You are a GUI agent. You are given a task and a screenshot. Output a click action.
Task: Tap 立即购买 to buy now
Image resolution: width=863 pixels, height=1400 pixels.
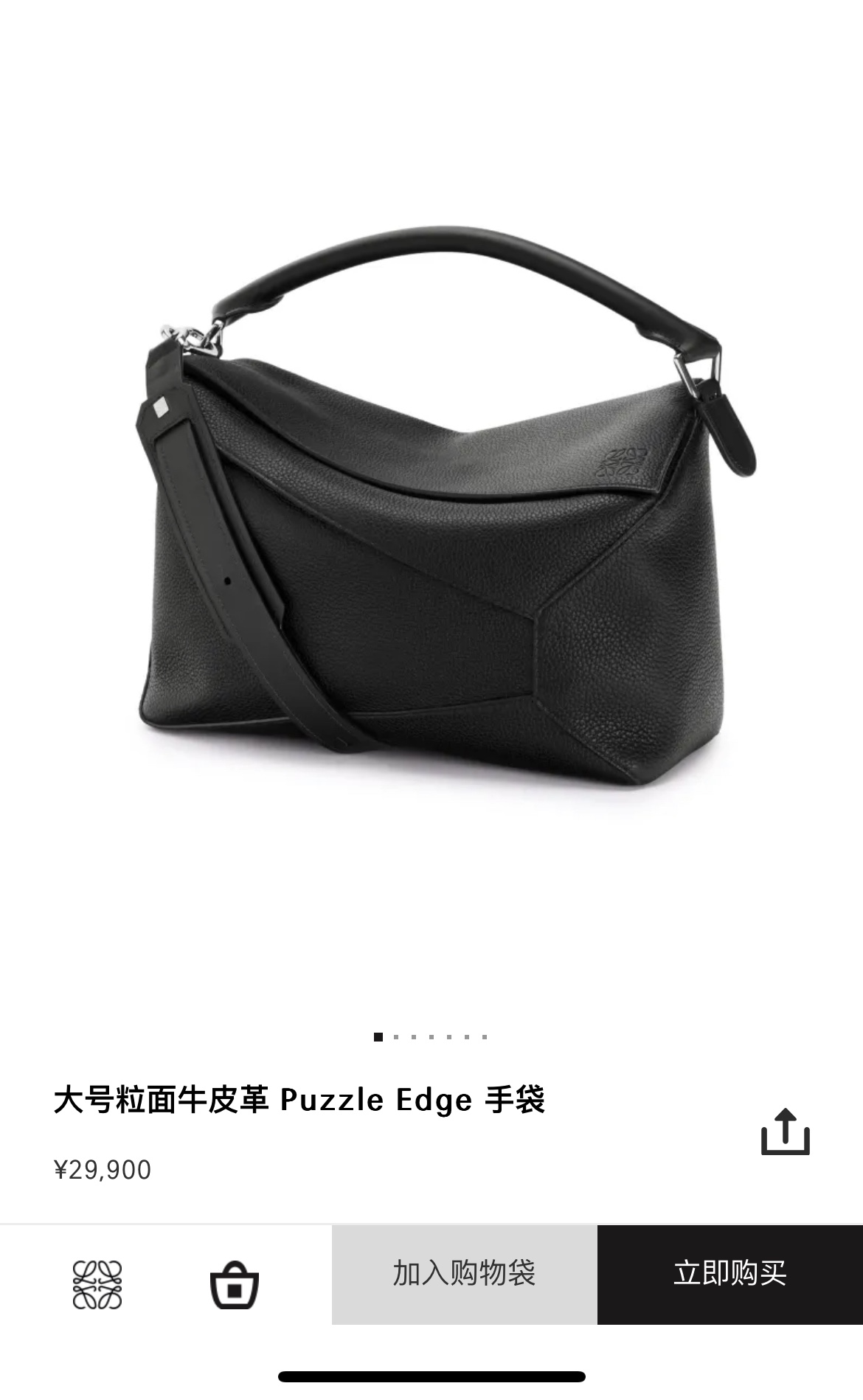[729, 1274]
